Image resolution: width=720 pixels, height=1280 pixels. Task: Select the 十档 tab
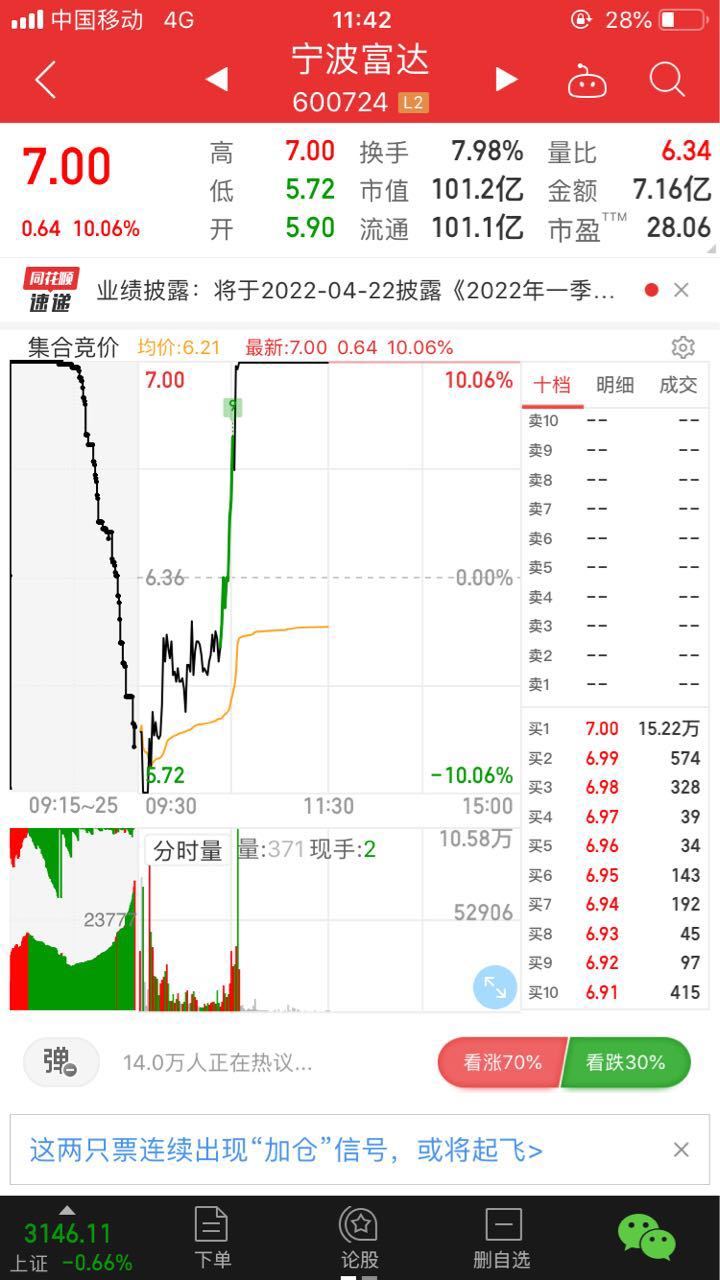[x=551, y=385]
